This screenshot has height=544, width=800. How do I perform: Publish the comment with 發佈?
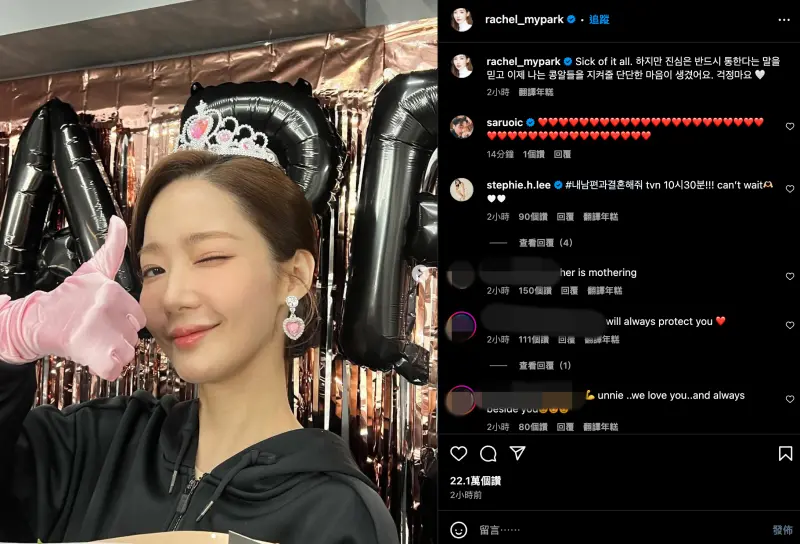point(781,529)
